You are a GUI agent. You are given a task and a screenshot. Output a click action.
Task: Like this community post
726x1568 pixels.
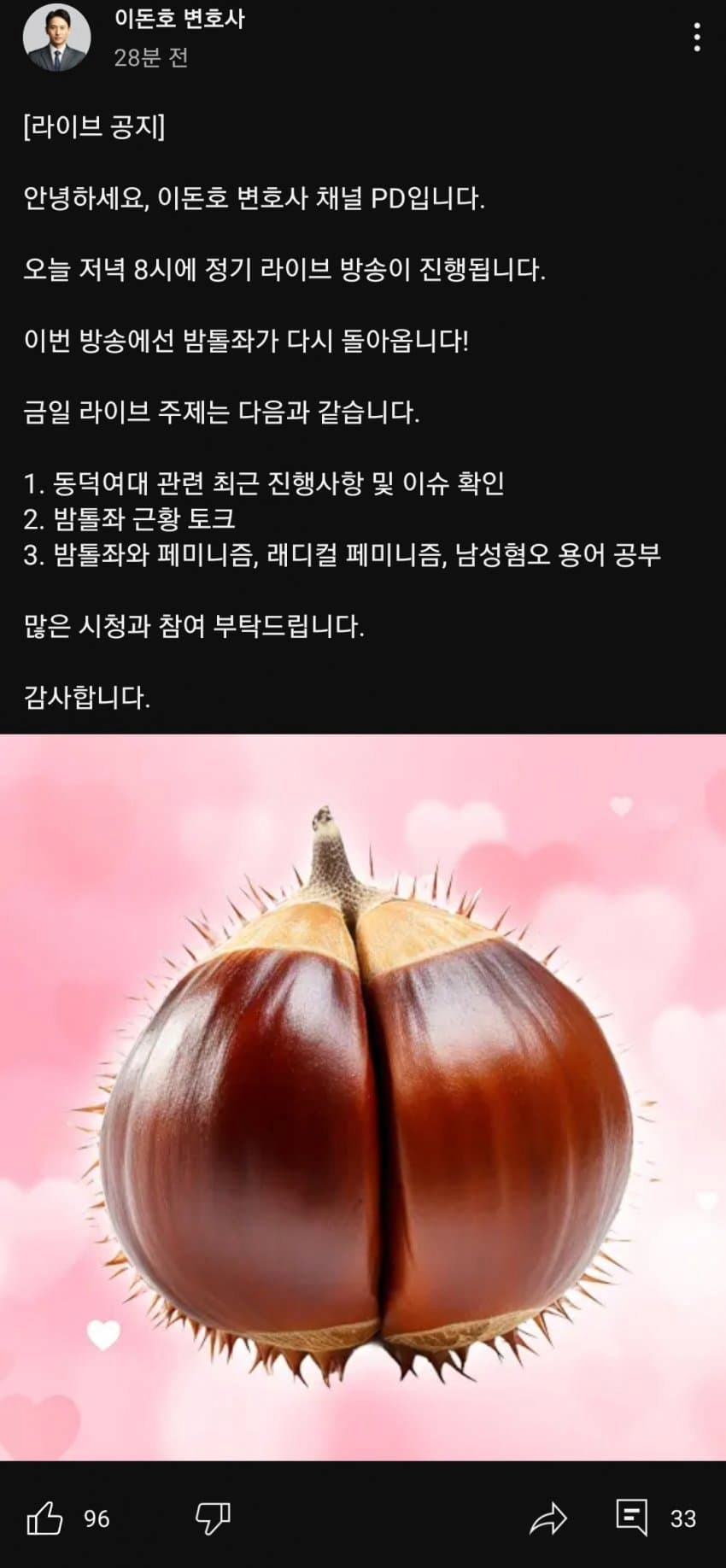tap(45, 1518)
